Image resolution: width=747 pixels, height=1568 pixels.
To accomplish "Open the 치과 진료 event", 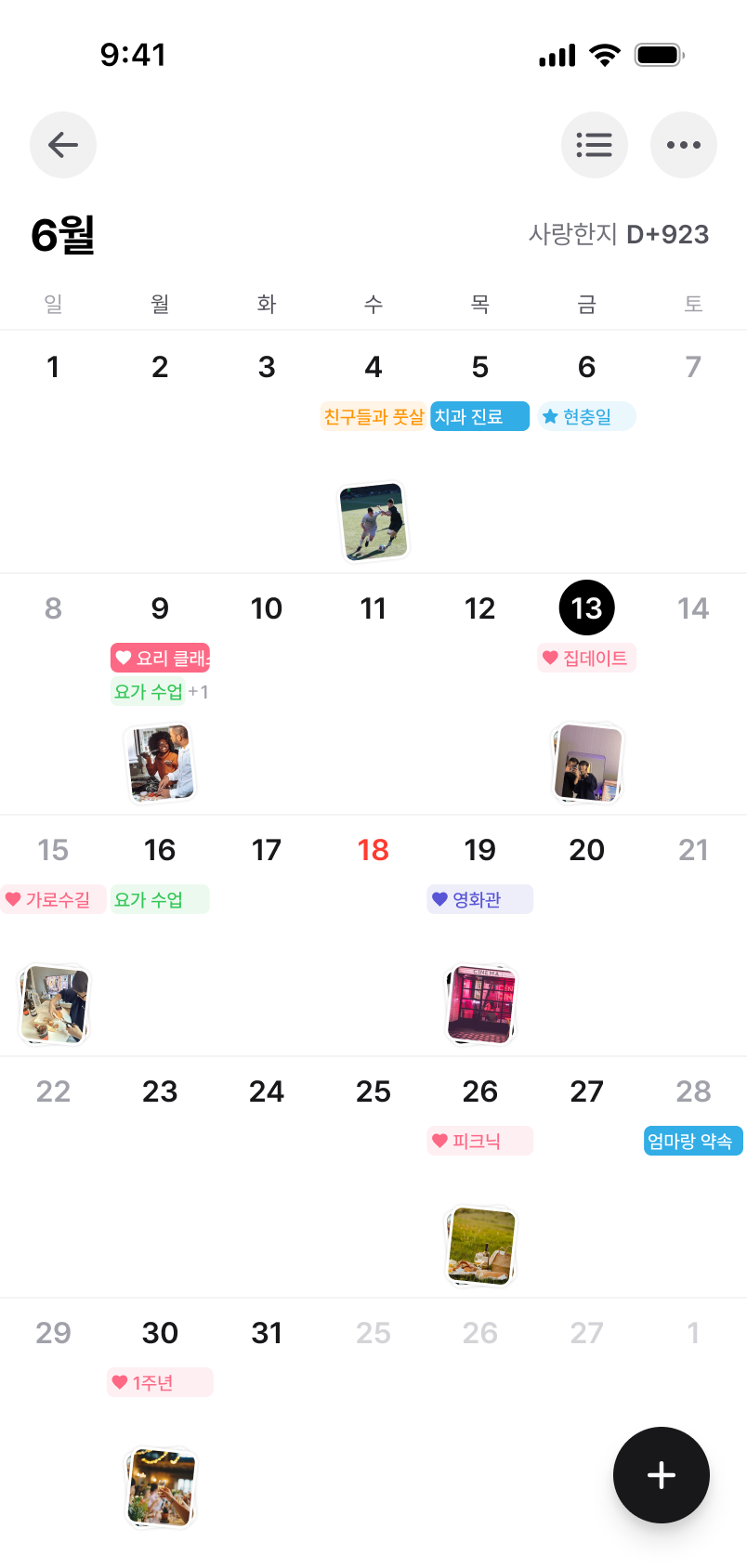I will click(x=479, y=417).
